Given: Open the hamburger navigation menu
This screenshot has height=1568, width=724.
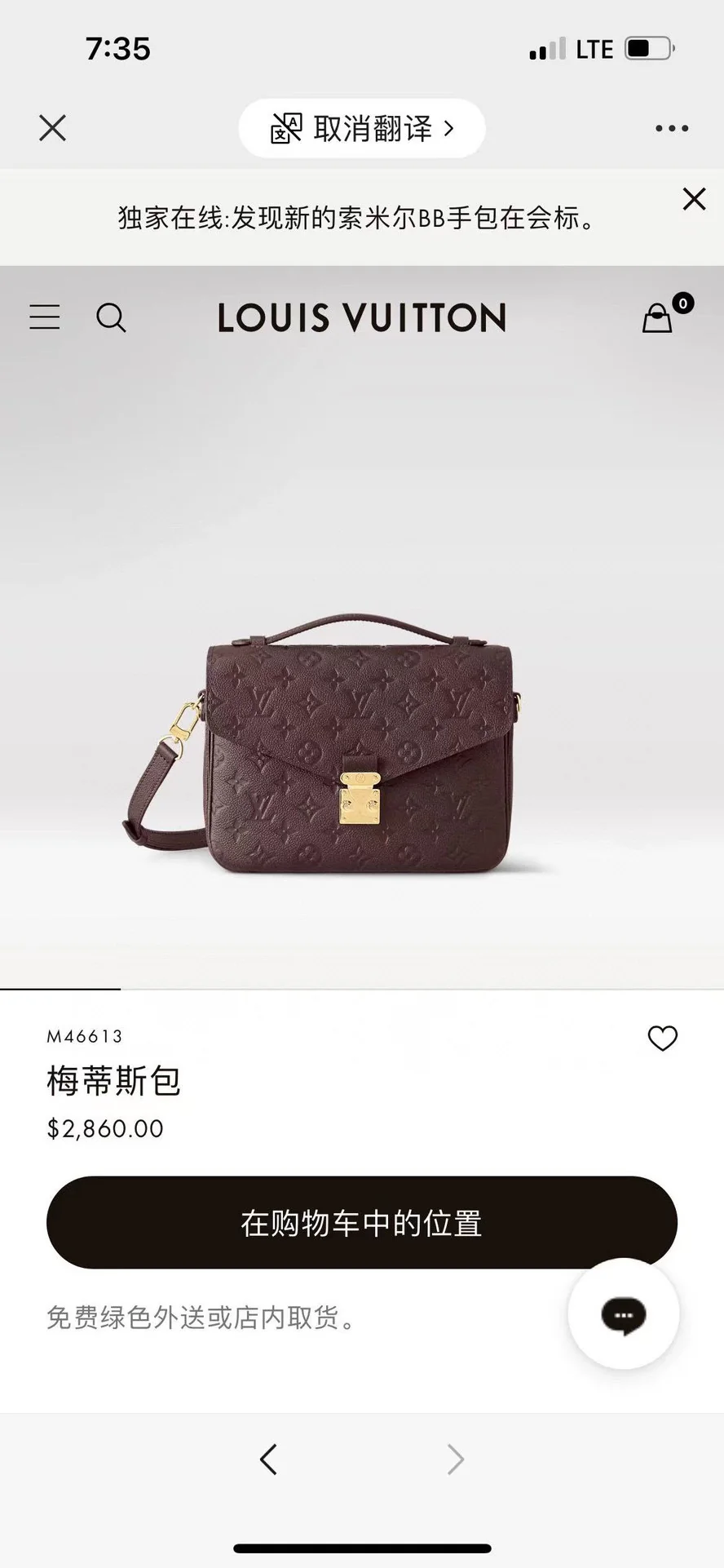Looking at the screenshot, I should pyautogui.click(x=44, y=318).
